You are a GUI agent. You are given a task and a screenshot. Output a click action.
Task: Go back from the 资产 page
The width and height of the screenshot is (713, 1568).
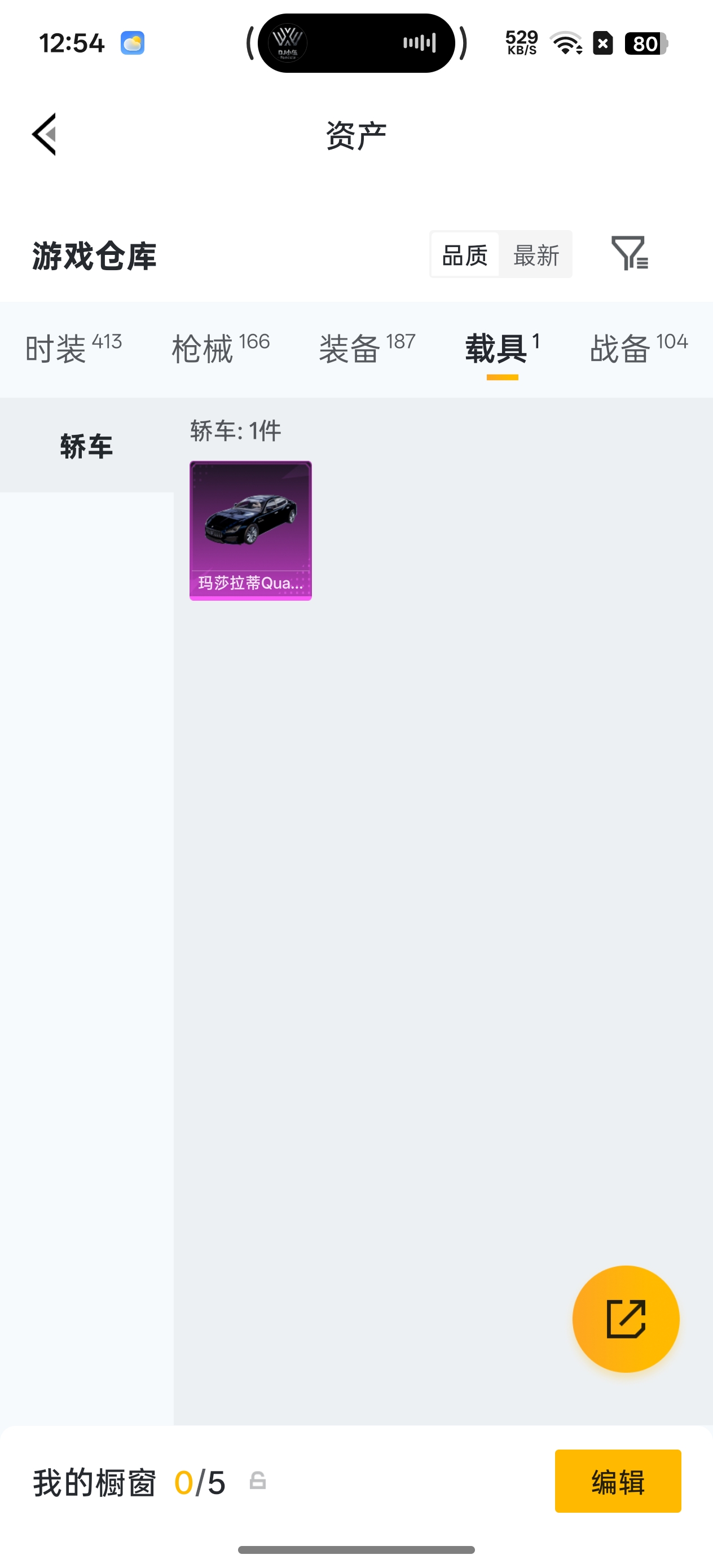pyautogui.click(x=45, y=135)
